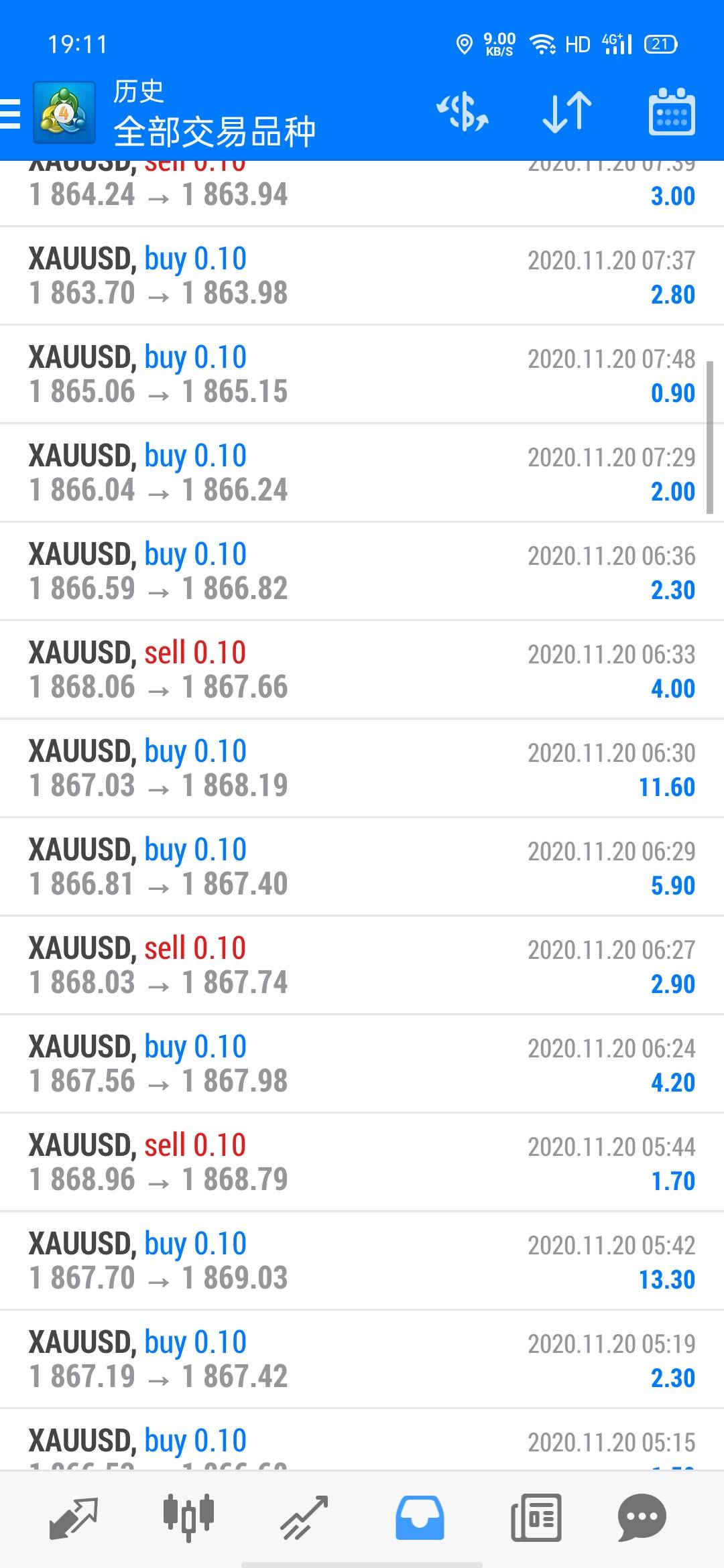Viewport: 724px width, 1568px height.
Task: Open the sell trade from 06:27
Action: pos(362,966)
